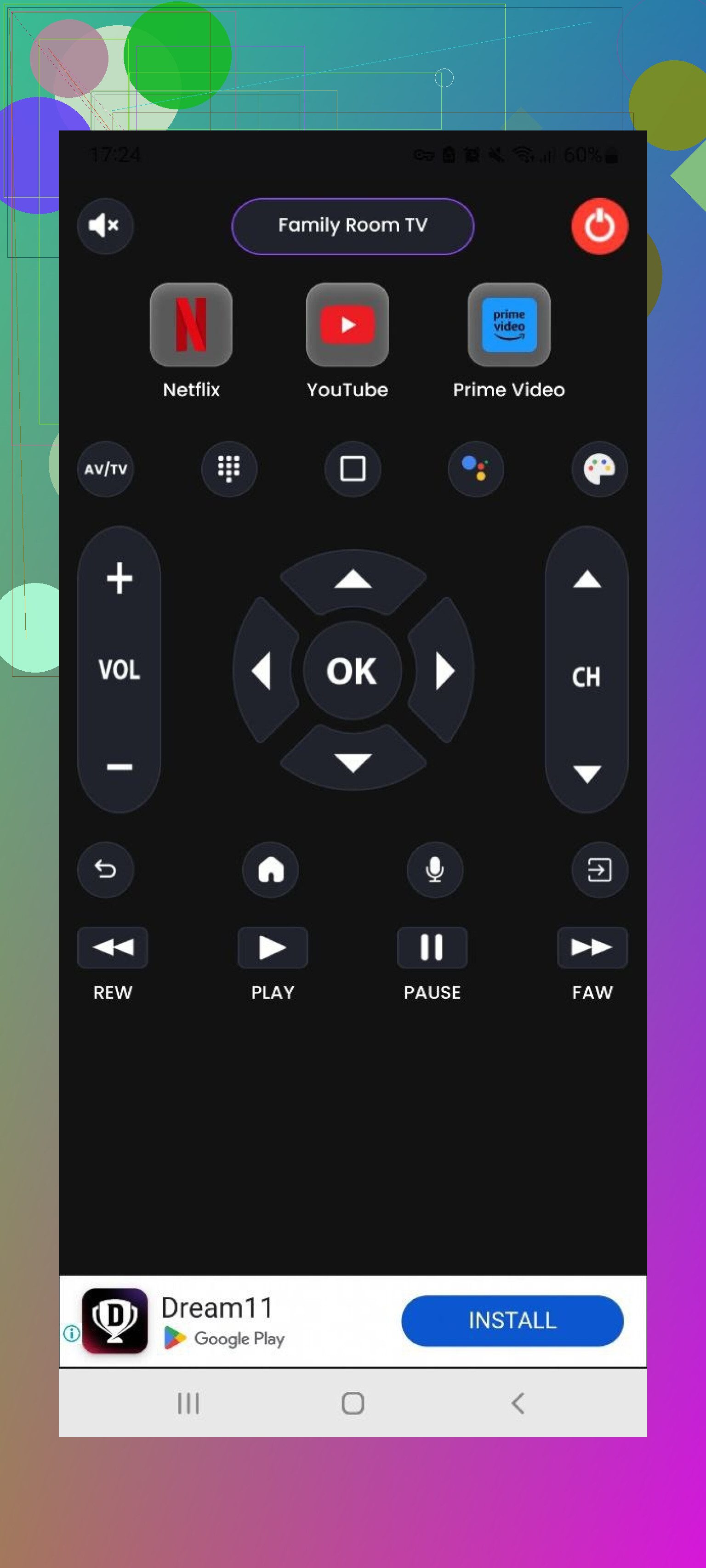706x1568 pixels.
Task: Rewind playback with REW
Action: coord(113,947)
